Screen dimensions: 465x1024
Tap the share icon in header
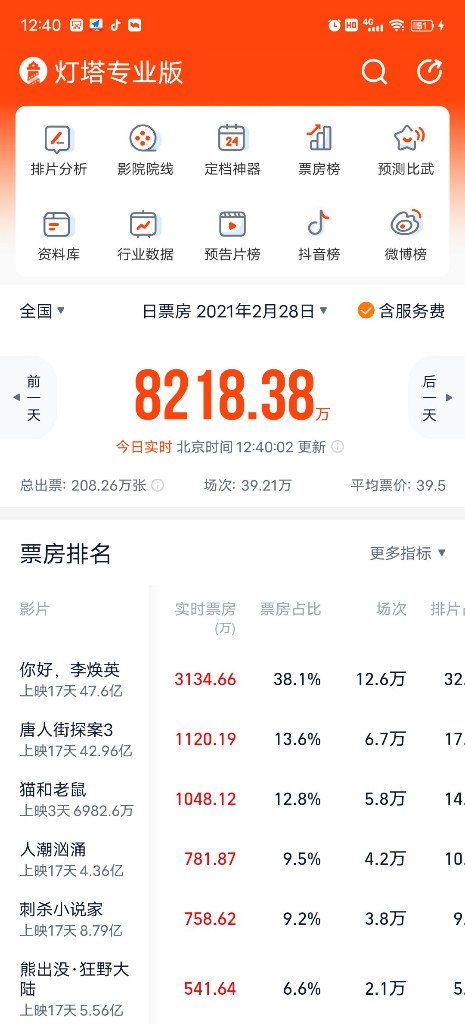[x=430, y=71]
